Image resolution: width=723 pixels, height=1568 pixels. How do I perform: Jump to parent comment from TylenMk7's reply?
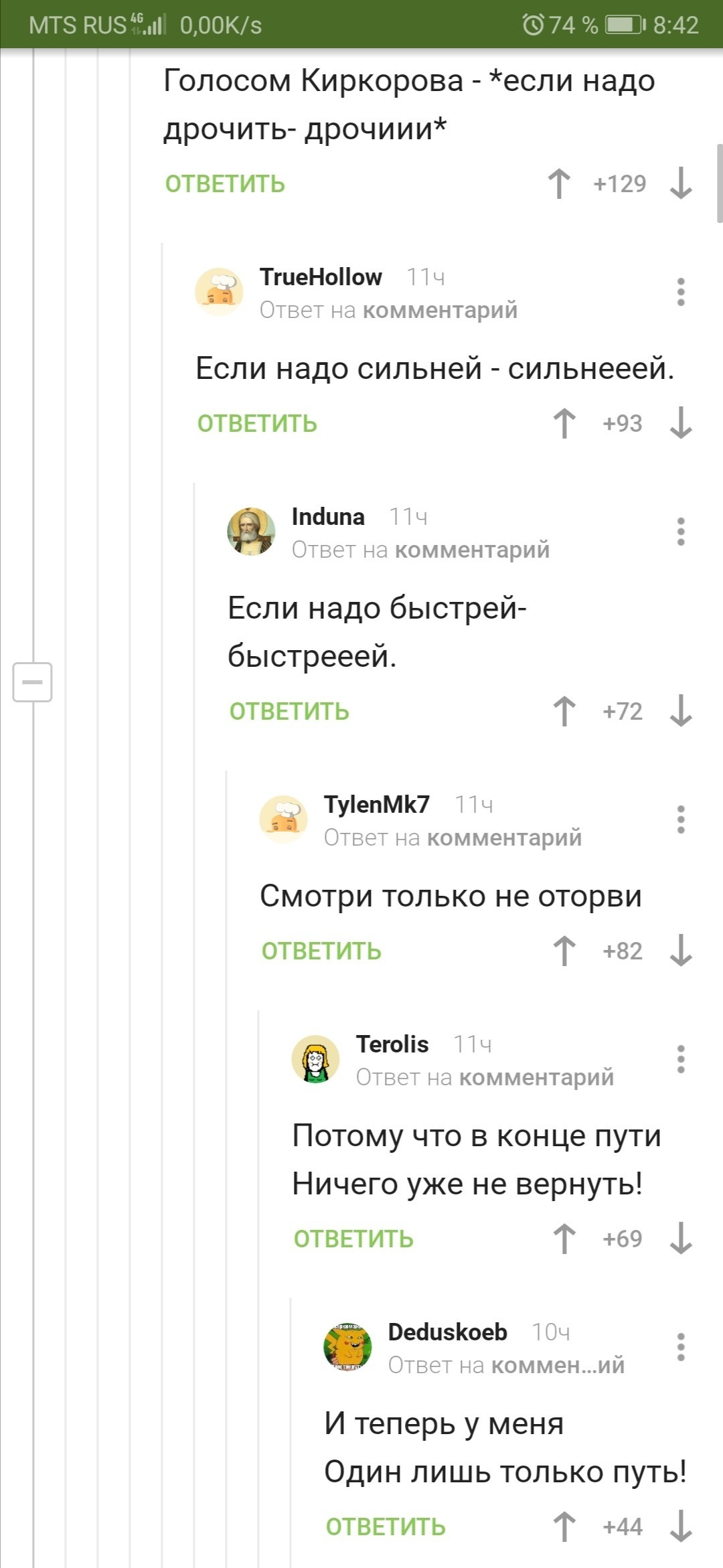click(504, 838)
